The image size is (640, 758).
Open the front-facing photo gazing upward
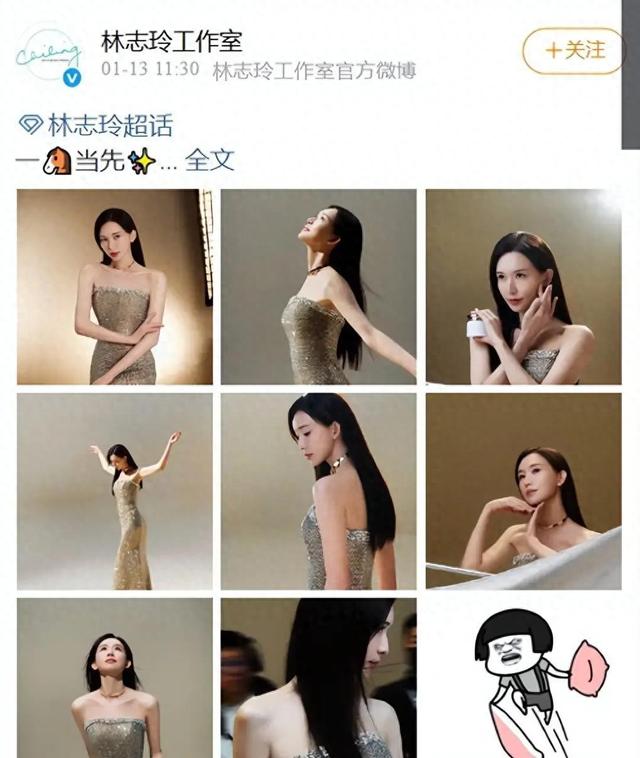[115, 678]
